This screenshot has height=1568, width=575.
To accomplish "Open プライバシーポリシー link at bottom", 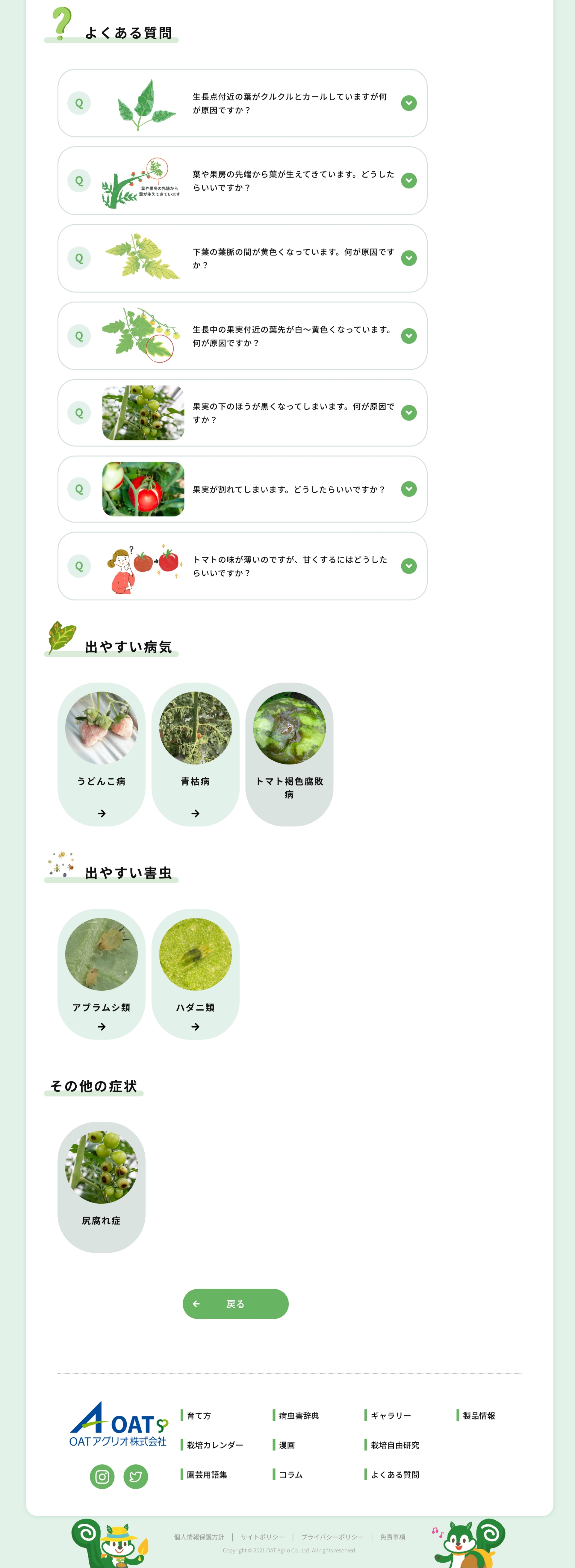I will pyautogui.click(x=332, y=1537).
